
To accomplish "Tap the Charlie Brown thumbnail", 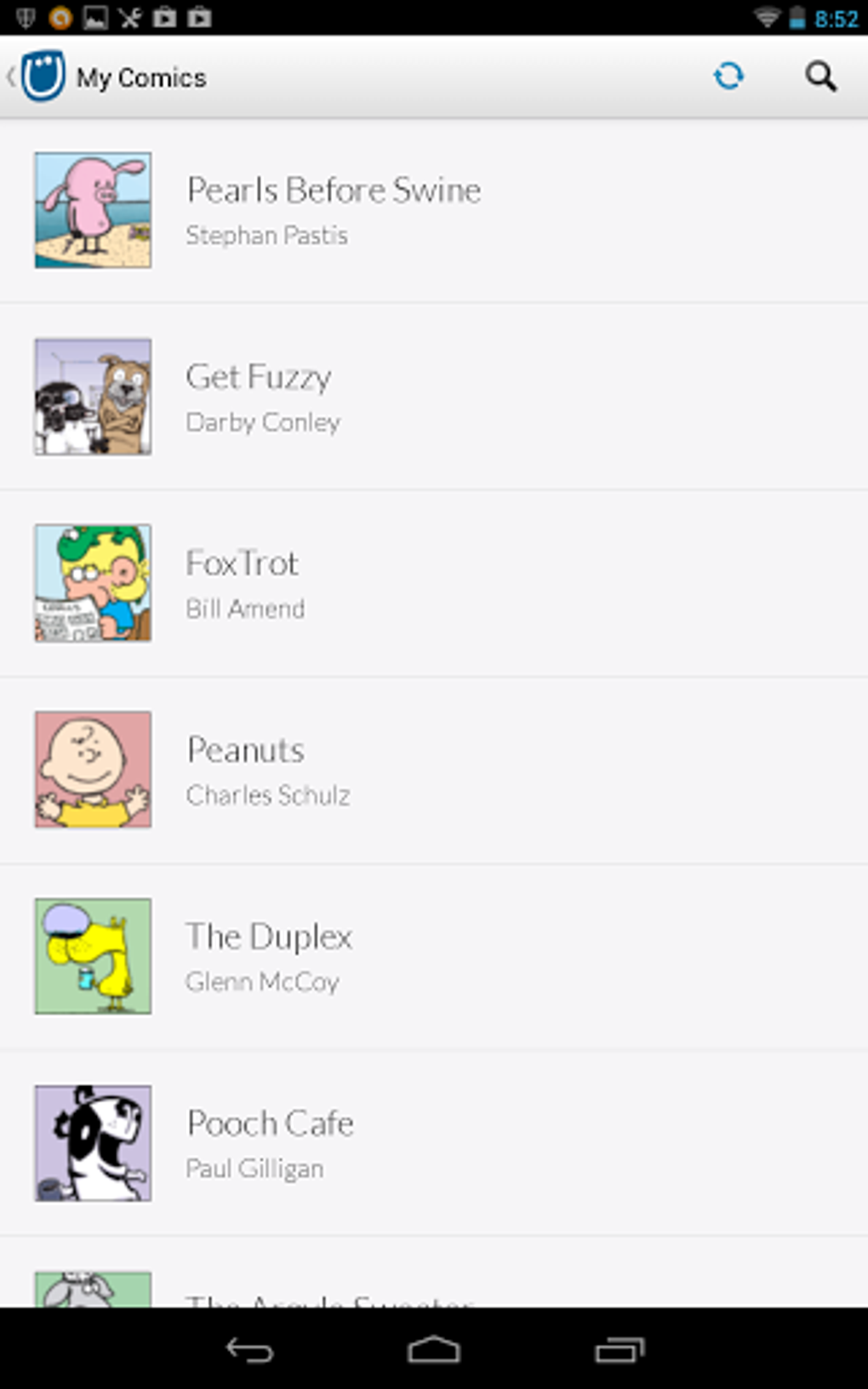I will coord(93,769).
